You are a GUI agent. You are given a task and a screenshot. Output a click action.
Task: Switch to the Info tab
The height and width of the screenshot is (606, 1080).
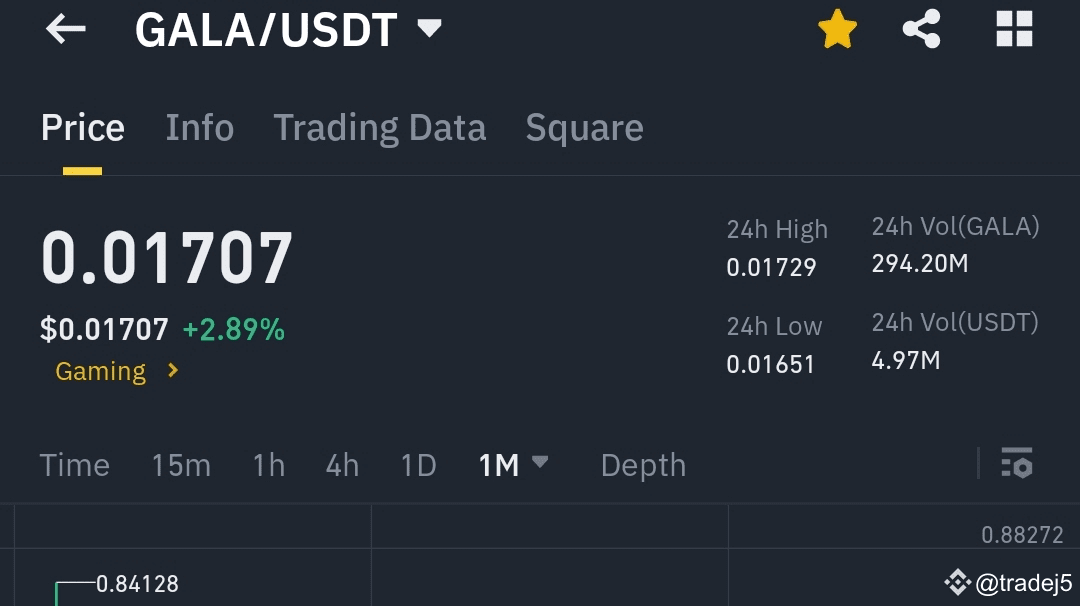tap(200, 128)
